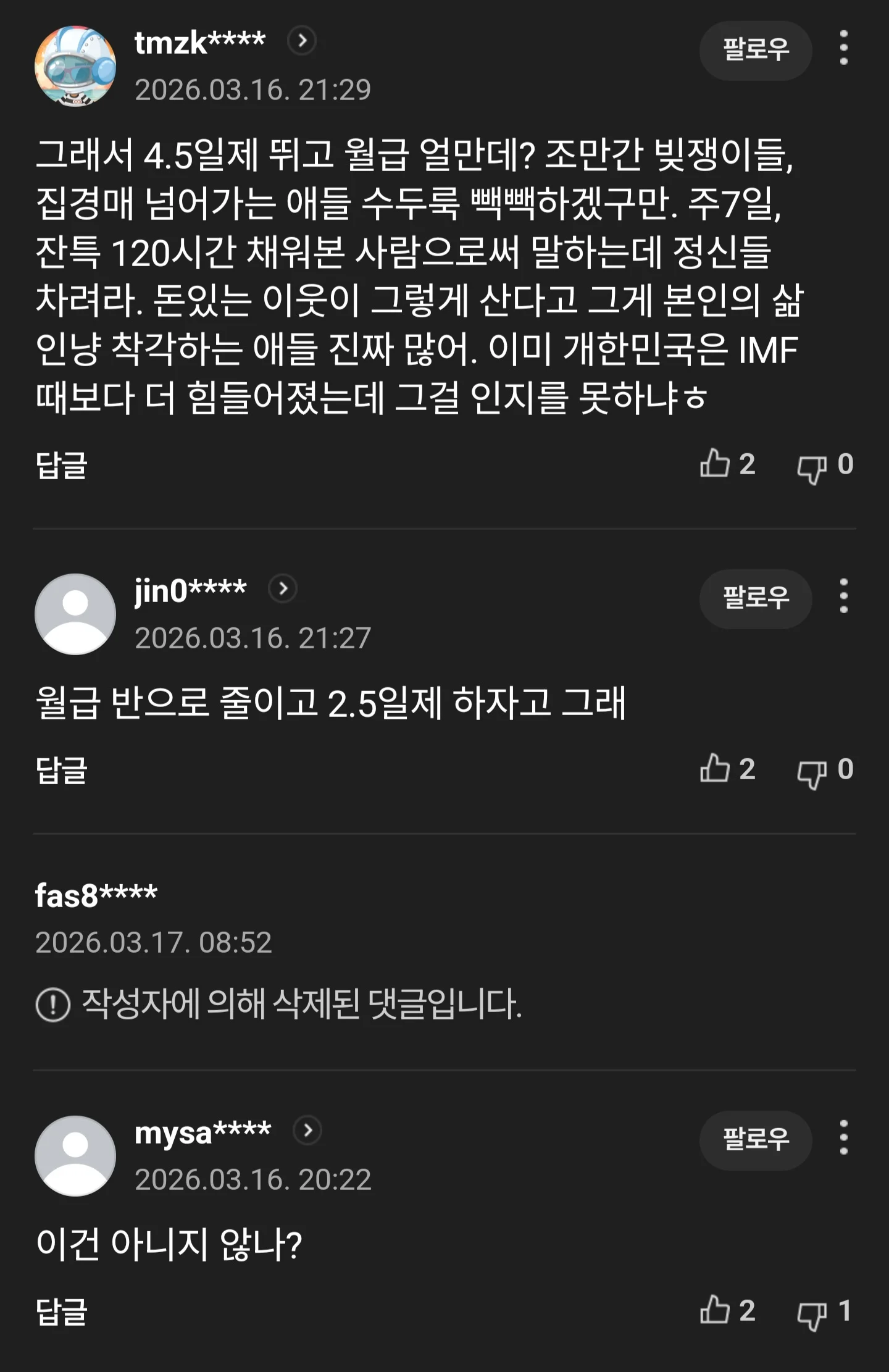Tap tmzk**** profile avatar

click(x=75, y=66)
